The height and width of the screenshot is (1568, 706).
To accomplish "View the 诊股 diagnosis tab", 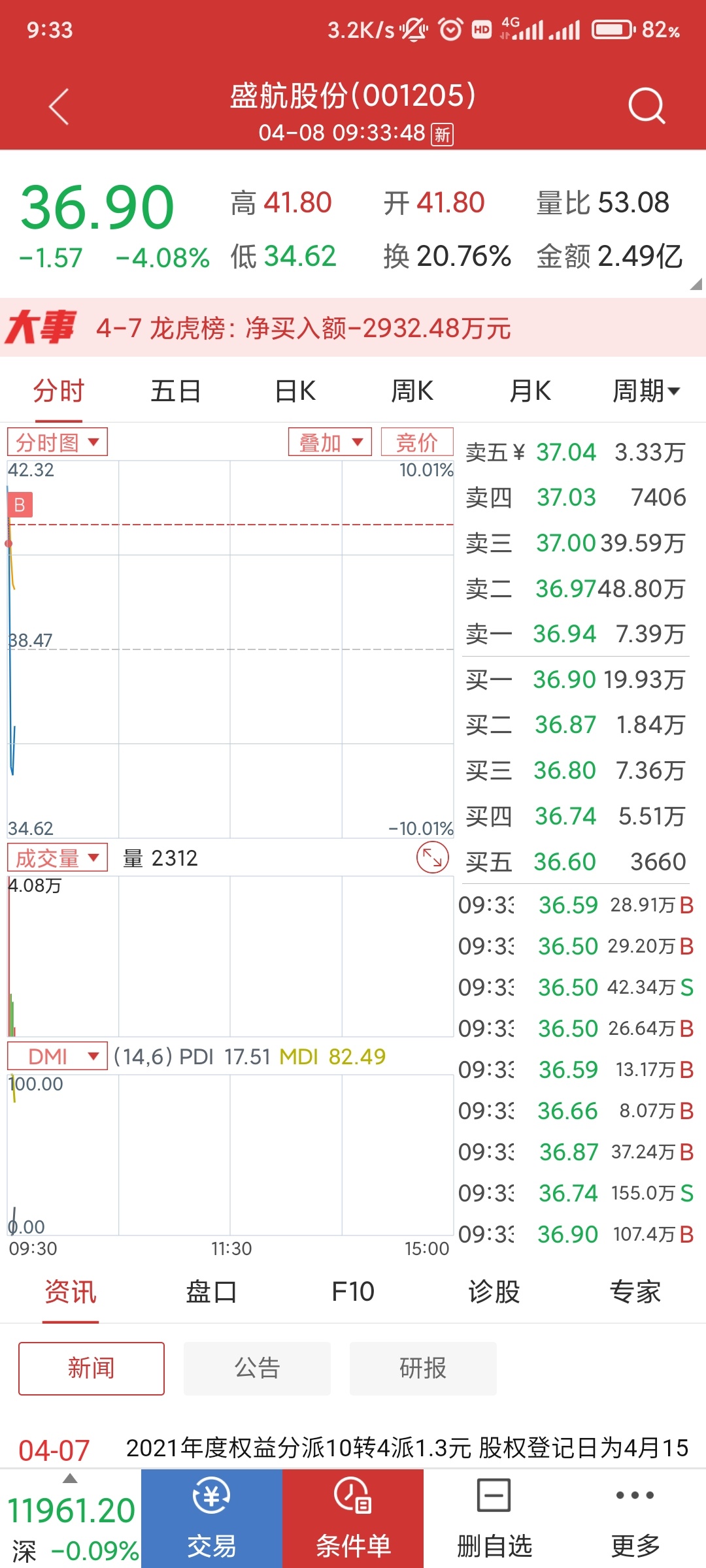I will click(494, 1292).
